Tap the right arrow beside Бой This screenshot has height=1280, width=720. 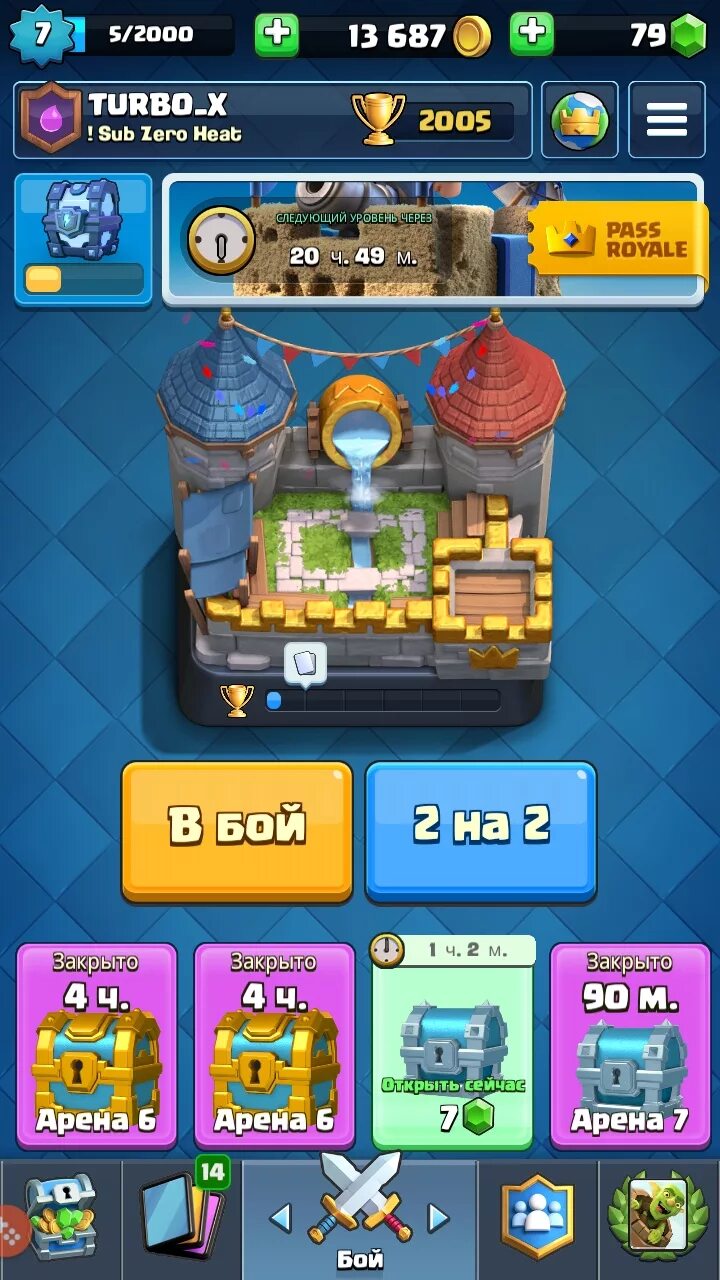tap(438, 1217)
